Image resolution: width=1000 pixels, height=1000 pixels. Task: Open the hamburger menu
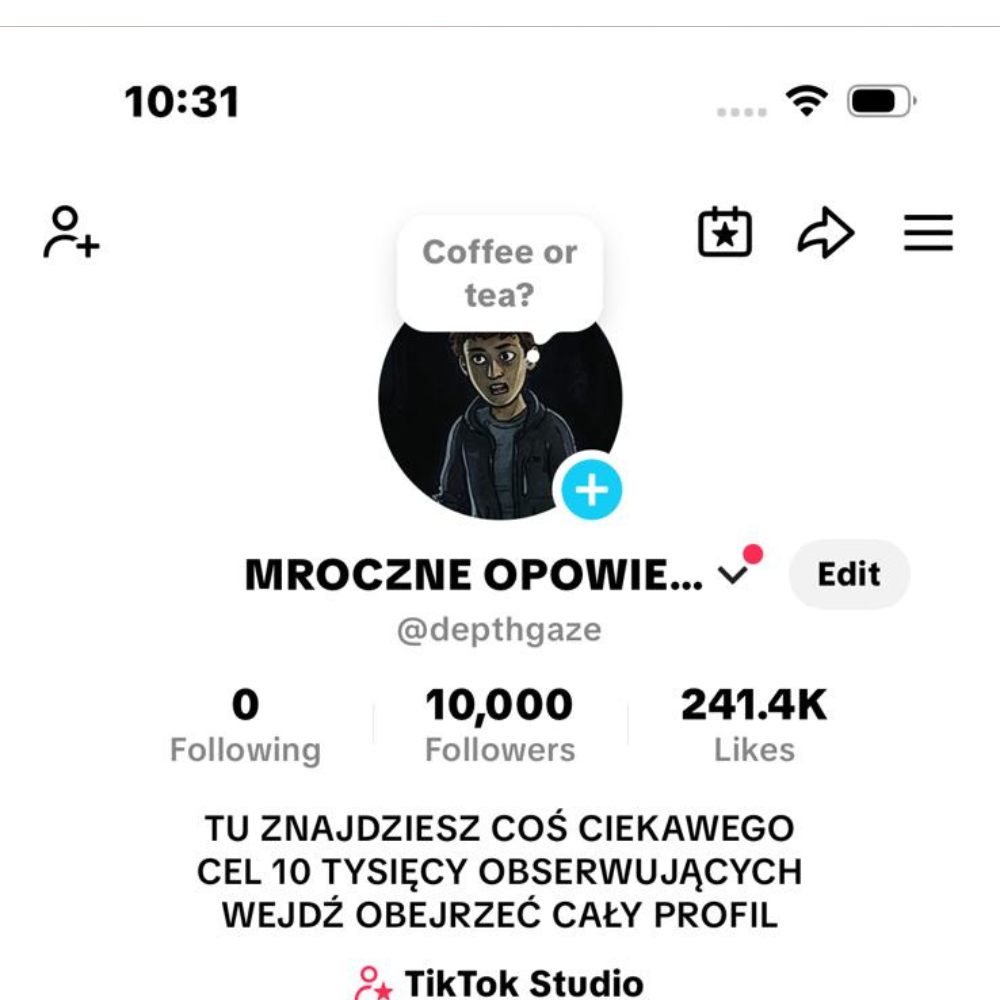click(928, 234)
